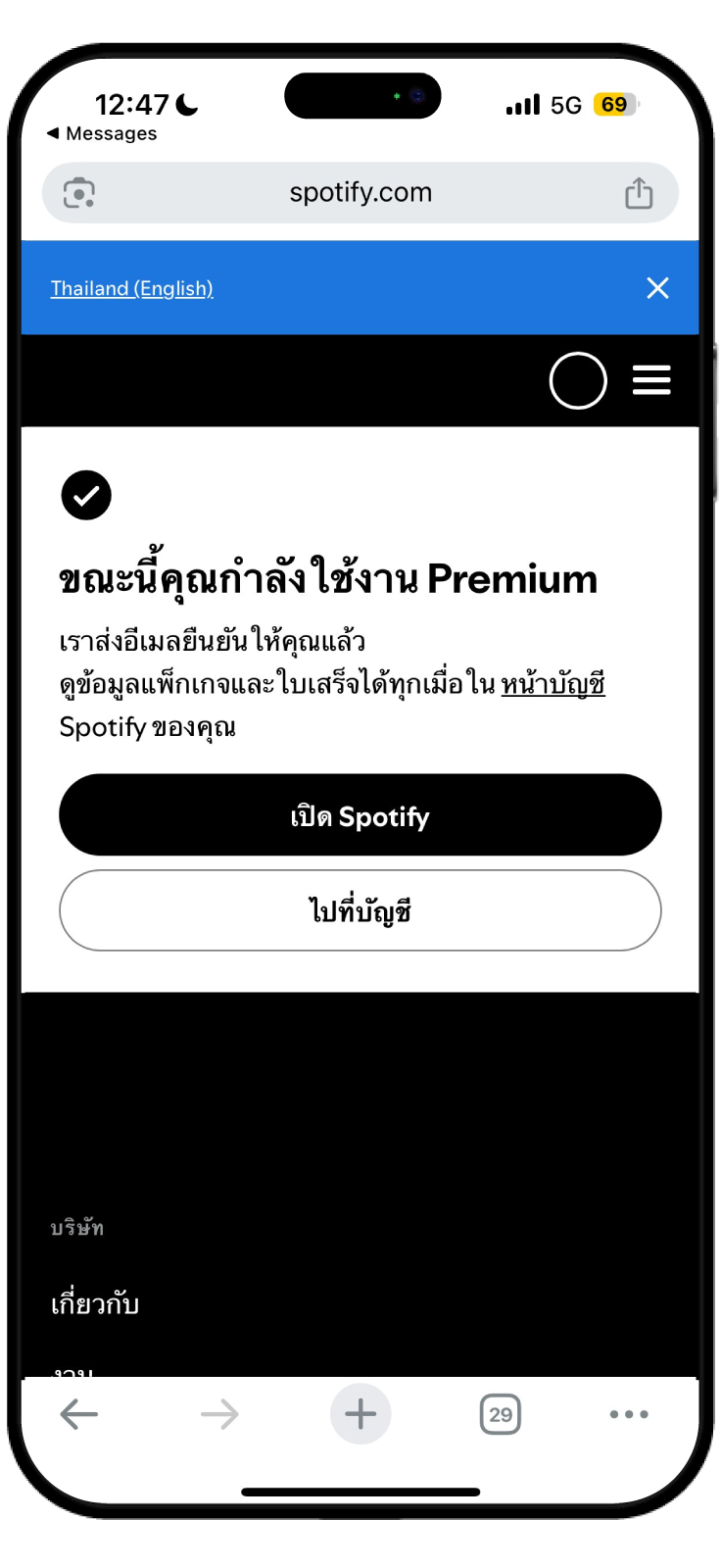Open the hamburger menu
721x1568 pixels.
651,380
